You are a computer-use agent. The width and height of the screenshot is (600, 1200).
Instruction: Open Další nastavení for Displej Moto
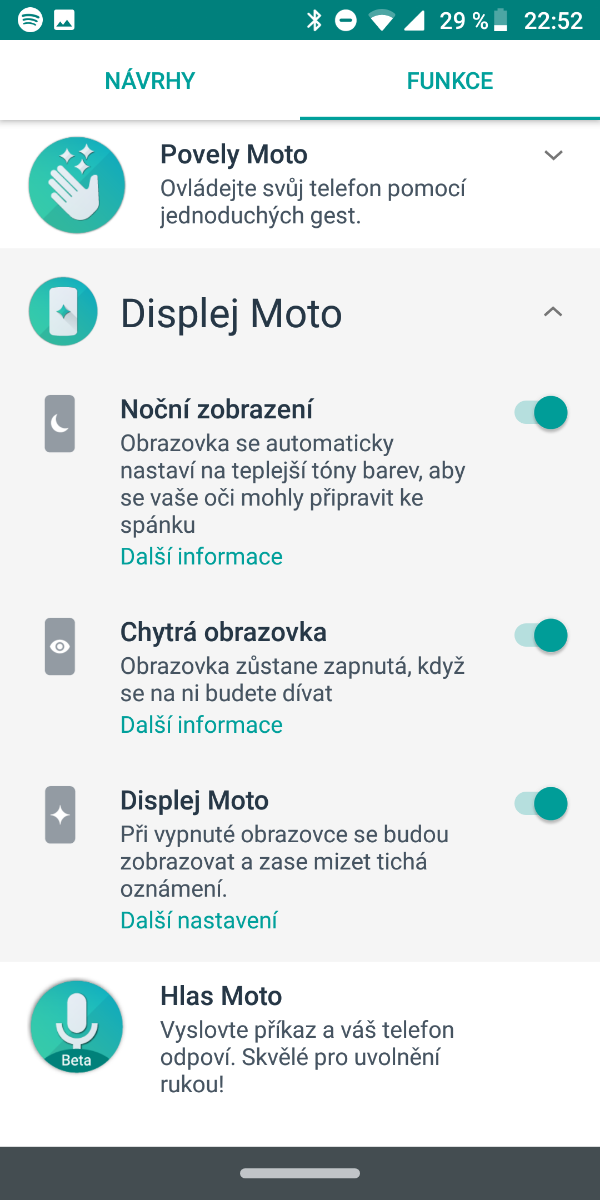pyautogui.click(x=199, y=920)
